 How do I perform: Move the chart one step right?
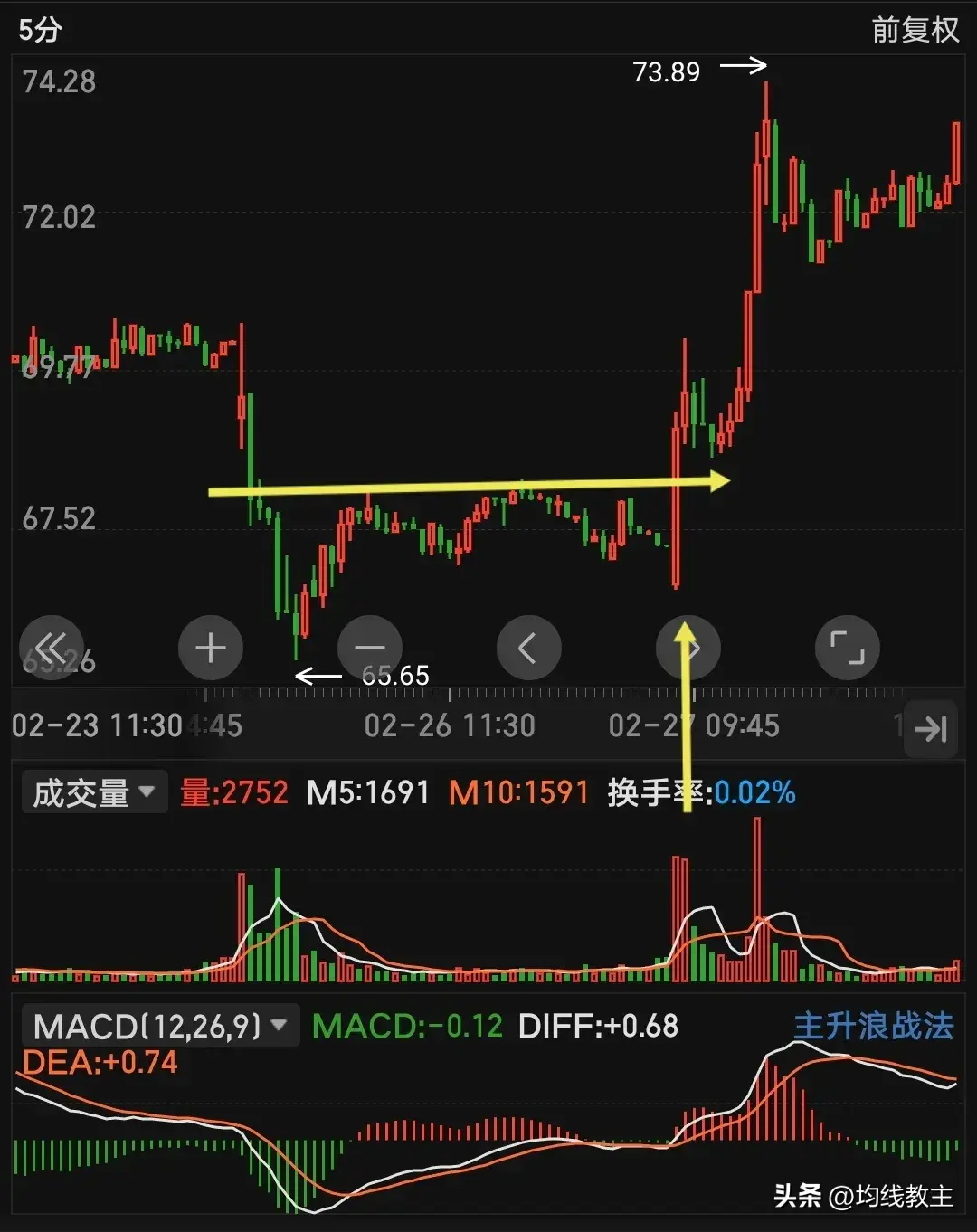coord(688,648)
